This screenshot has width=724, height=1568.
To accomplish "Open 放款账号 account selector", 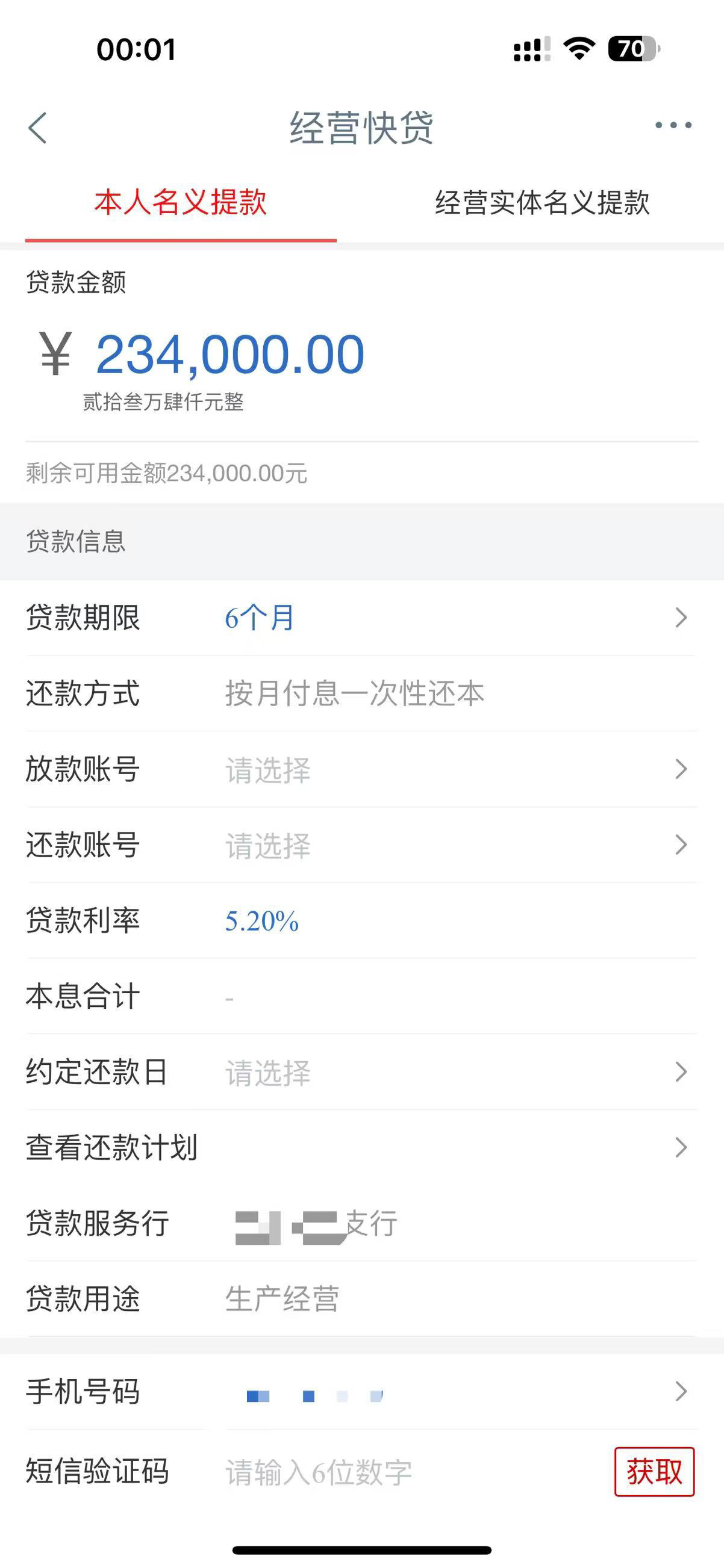I will click(x=361, y=770).
